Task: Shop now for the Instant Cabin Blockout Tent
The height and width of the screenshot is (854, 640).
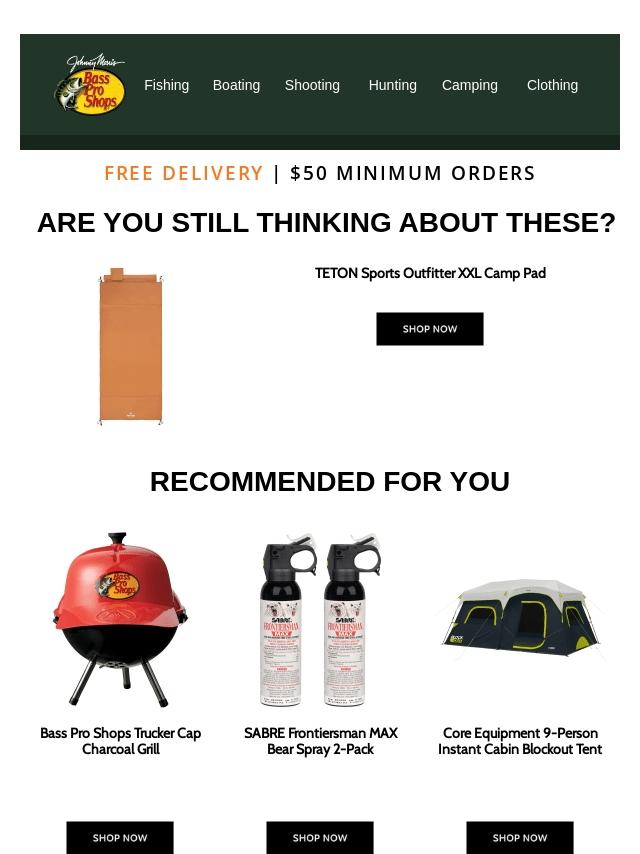Action: (520, 837)
